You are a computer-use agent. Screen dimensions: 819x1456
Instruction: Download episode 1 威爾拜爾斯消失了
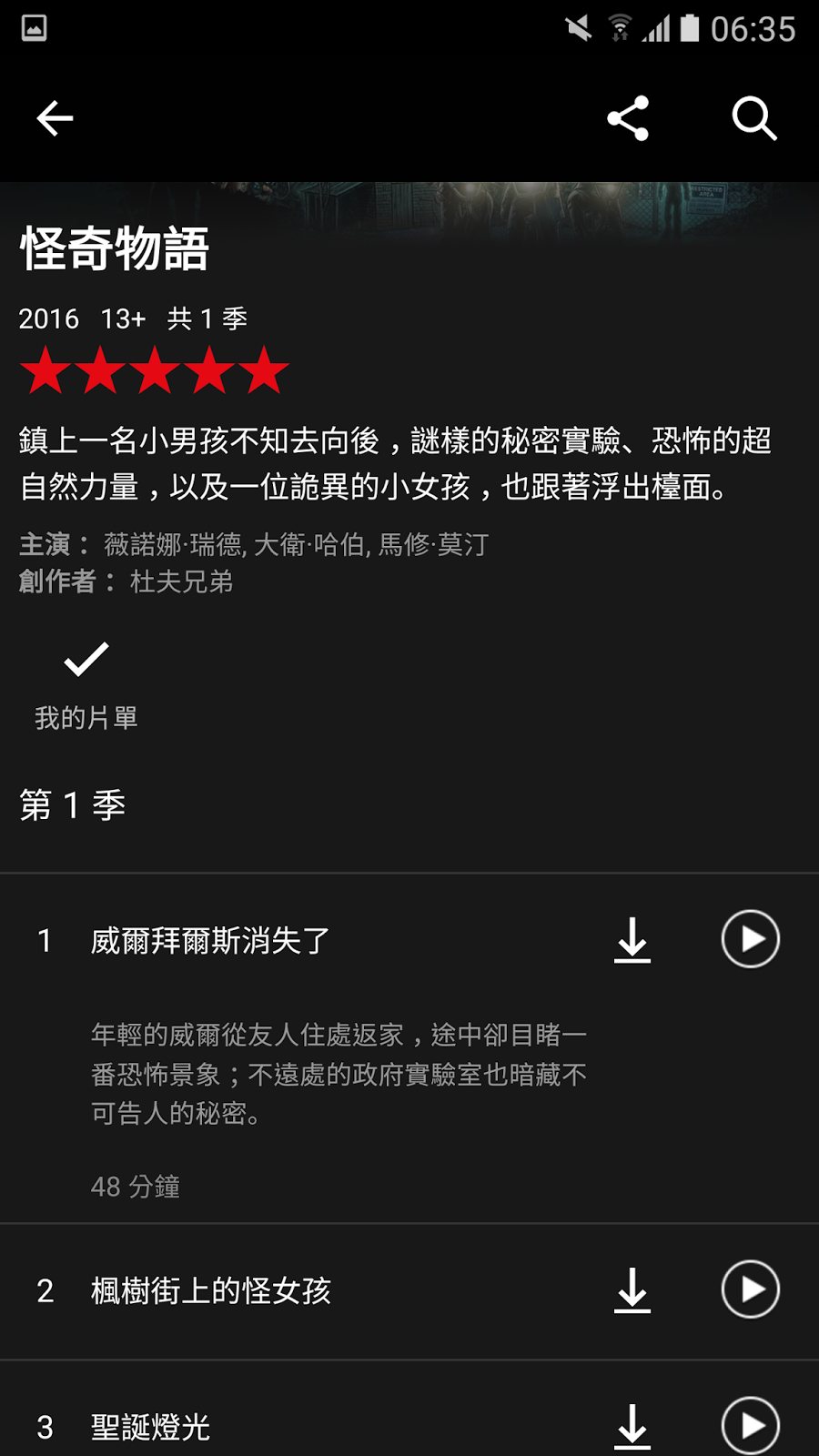pyautogui.click(x=632, y=939)
